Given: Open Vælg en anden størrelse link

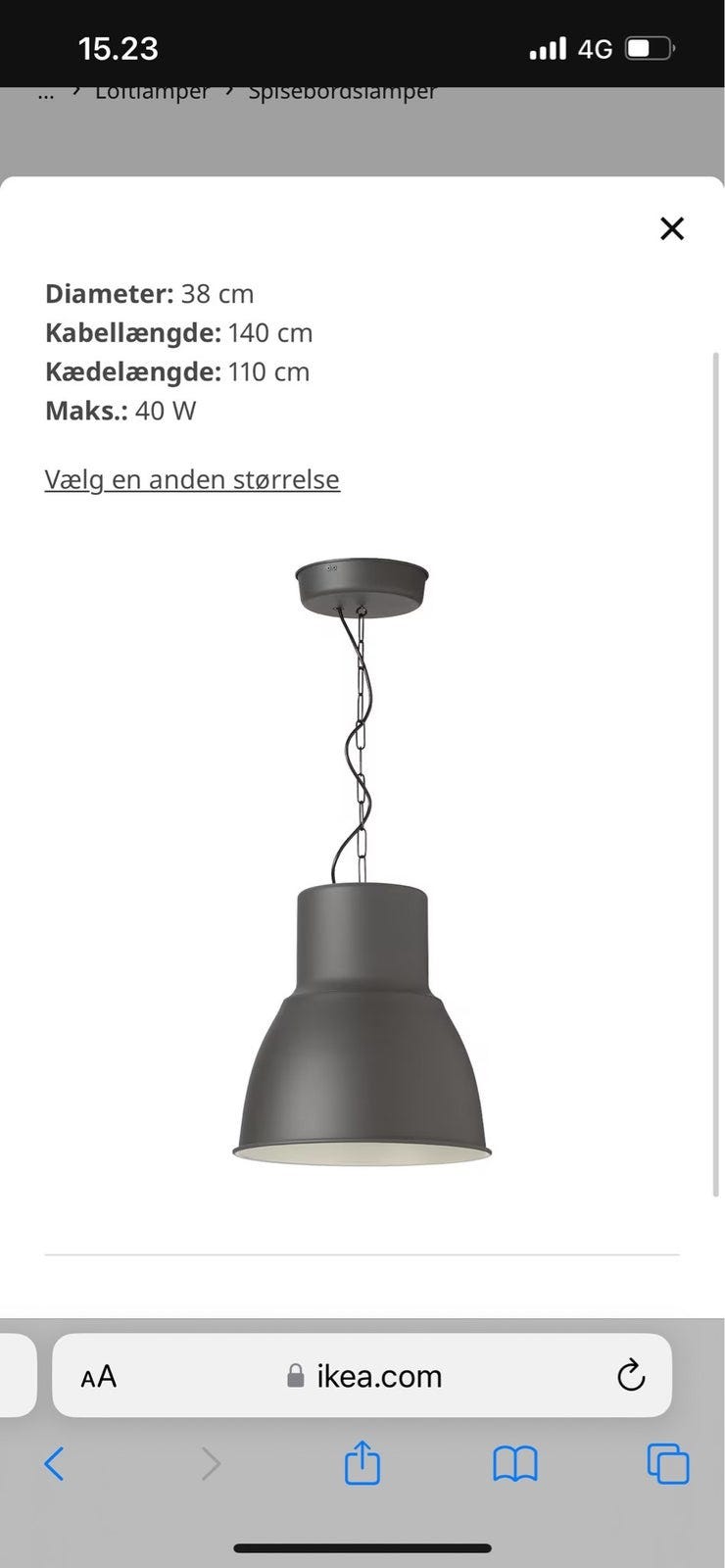Looking at the screenshot, I should pyautogui.click(x=191, y=479).
